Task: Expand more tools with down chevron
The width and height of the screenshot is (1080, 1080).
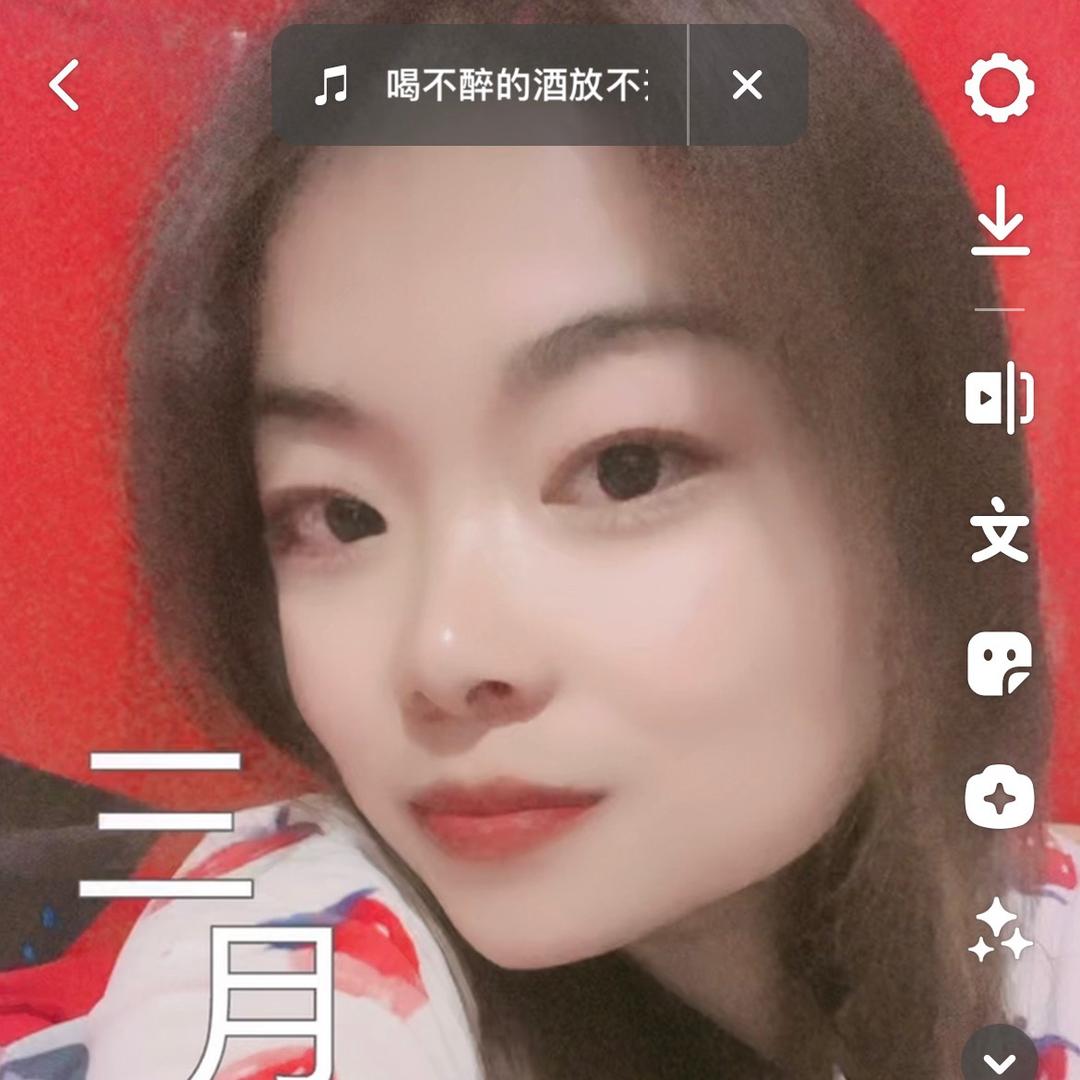Action: click(999, 1059)
